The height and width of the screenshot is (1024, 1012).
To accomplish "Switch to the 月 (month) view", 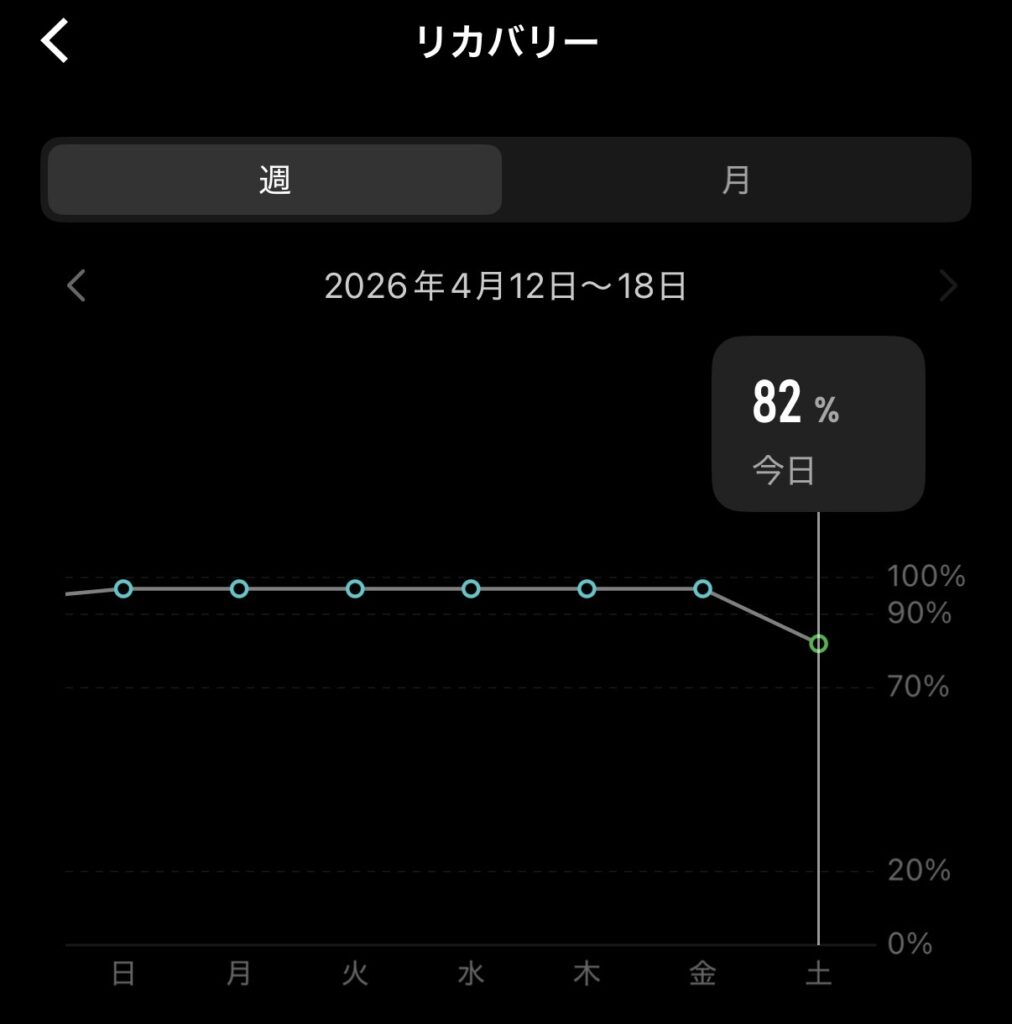I will point(736,180).
